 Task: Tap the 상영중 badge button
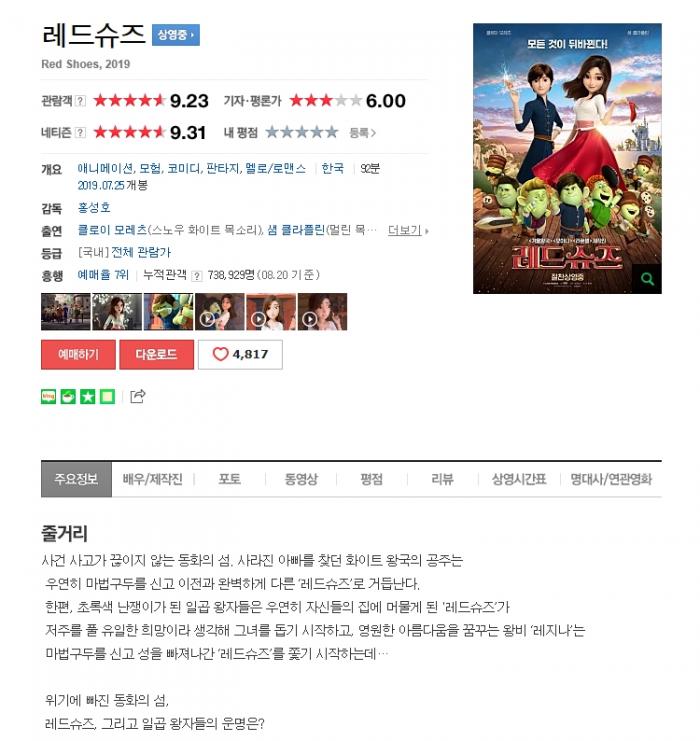click(x=176, y=35)
